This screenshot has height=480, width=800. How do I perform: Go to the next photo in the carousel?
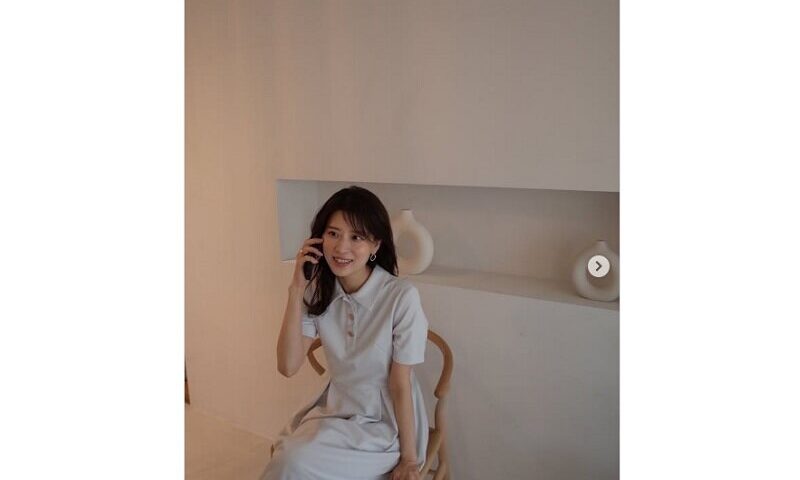coord(598,266)
